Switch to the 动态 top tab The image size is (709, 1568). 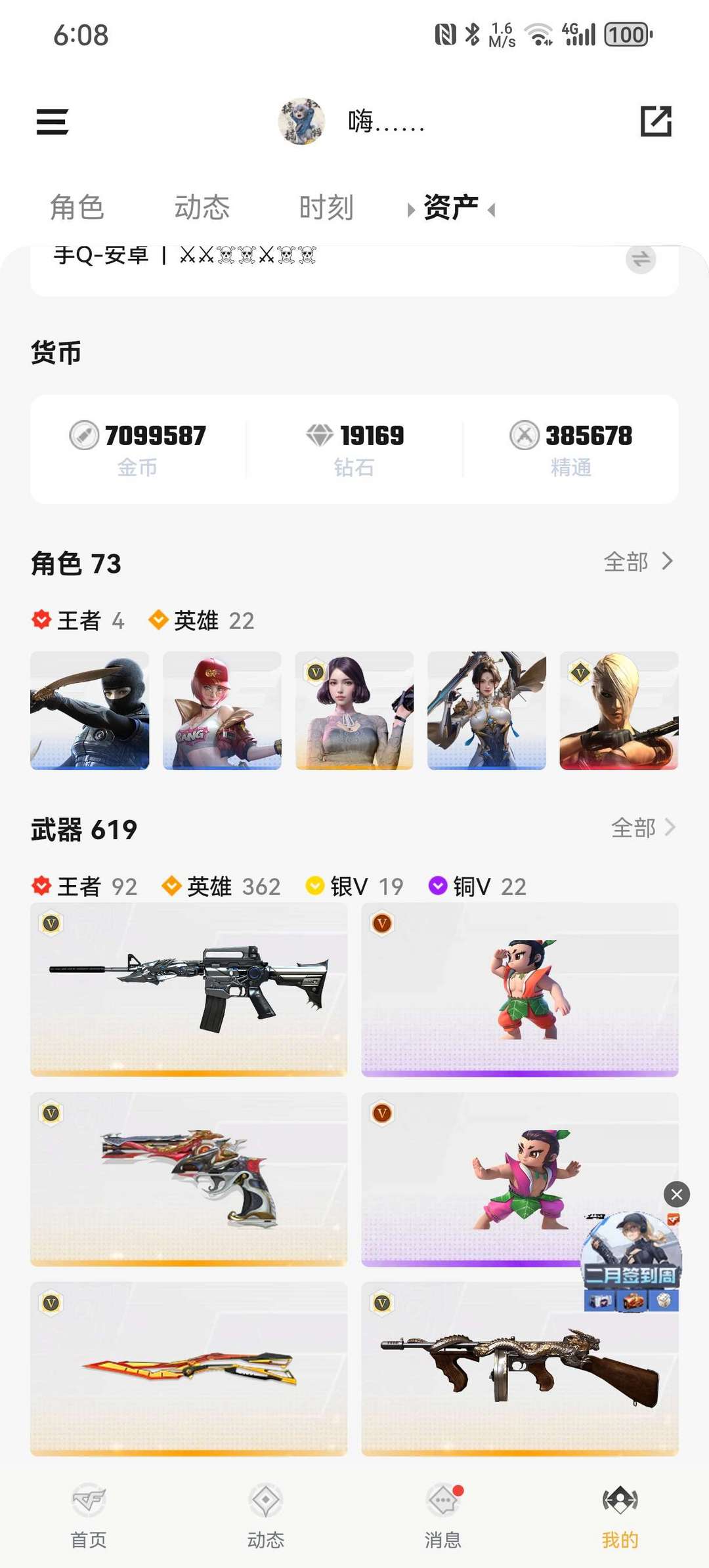point(202,208)
